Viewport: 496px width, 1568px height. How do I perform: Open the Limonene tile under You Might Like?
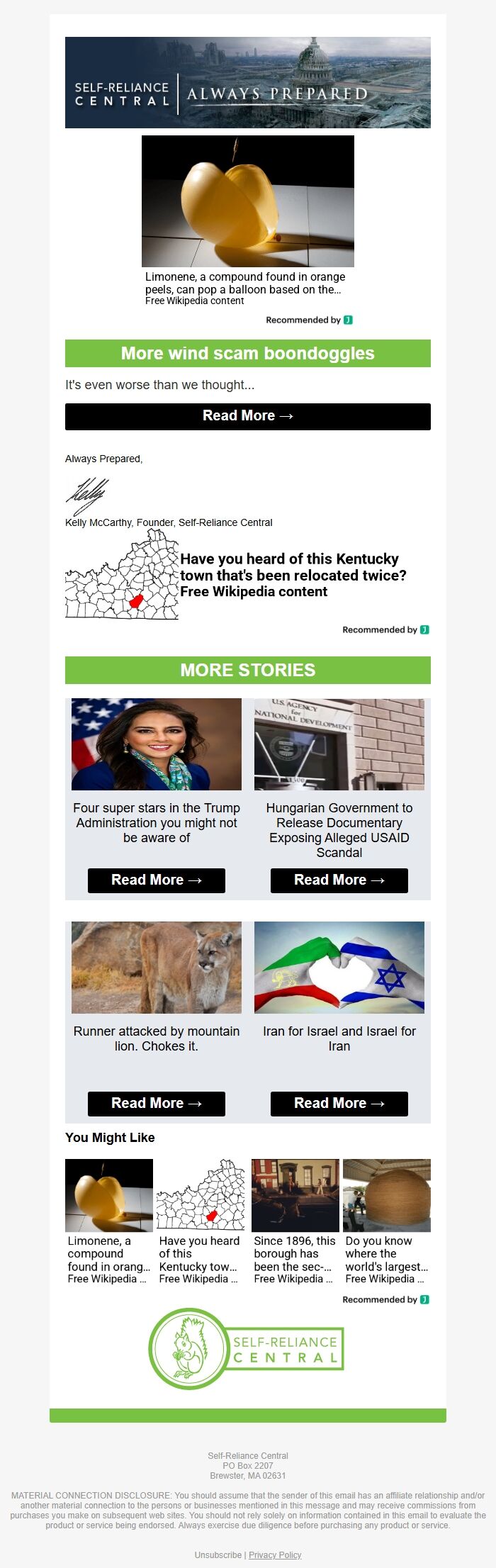pos(109,1221)
